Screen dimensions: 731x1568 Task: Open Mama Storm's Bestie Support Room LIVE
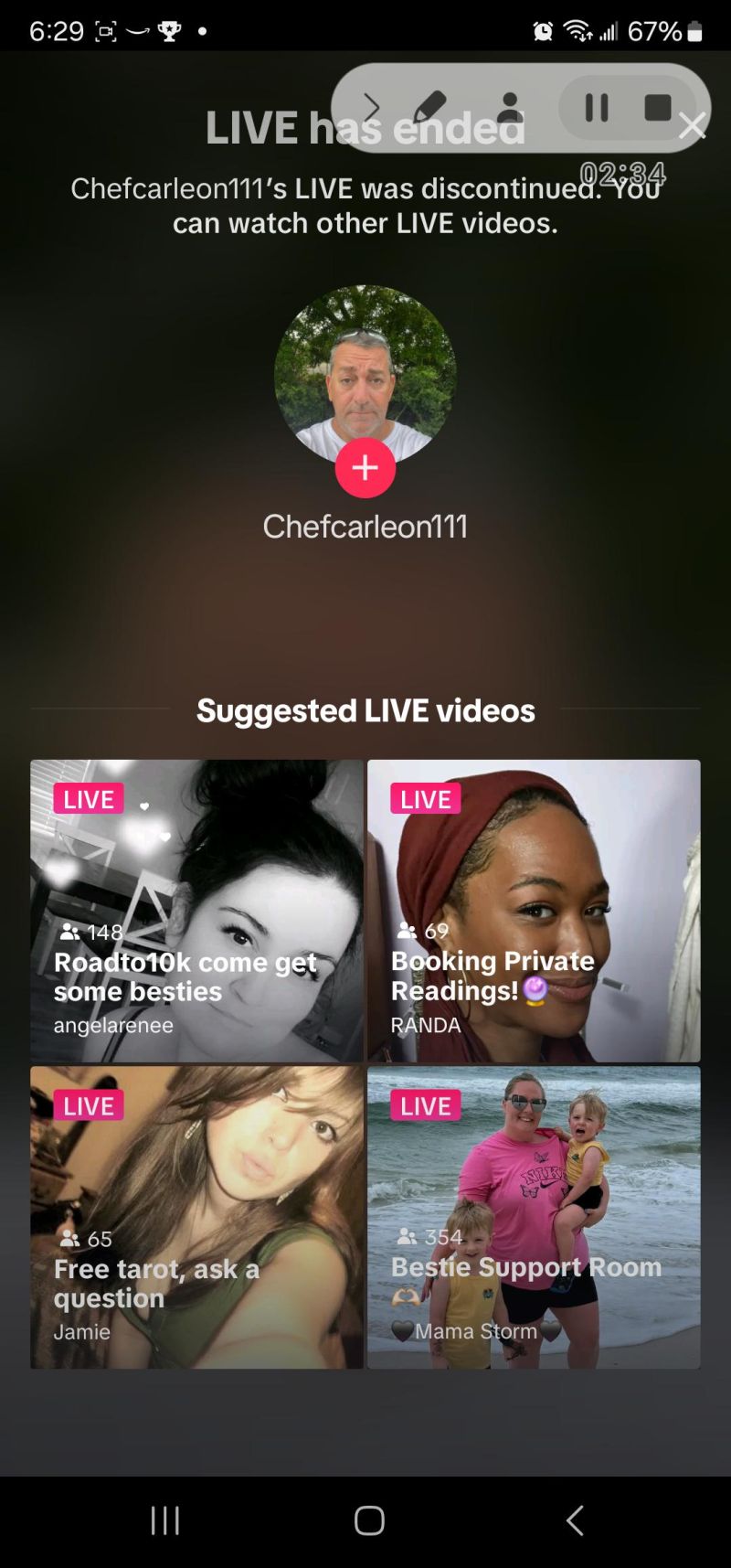534,1217
